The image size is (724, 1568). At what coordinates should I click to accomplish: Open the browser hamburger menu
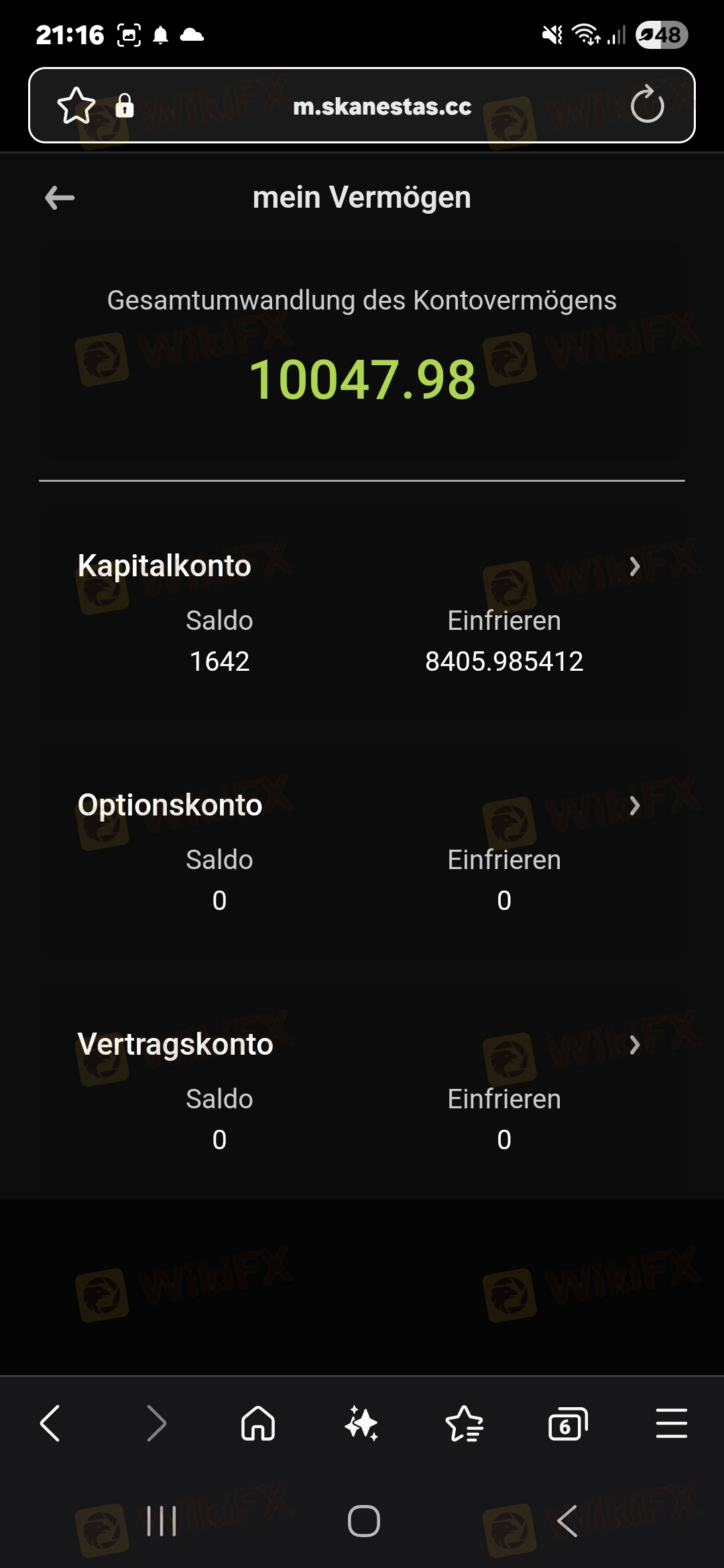pyautogui.click(x=671, y=1423)
